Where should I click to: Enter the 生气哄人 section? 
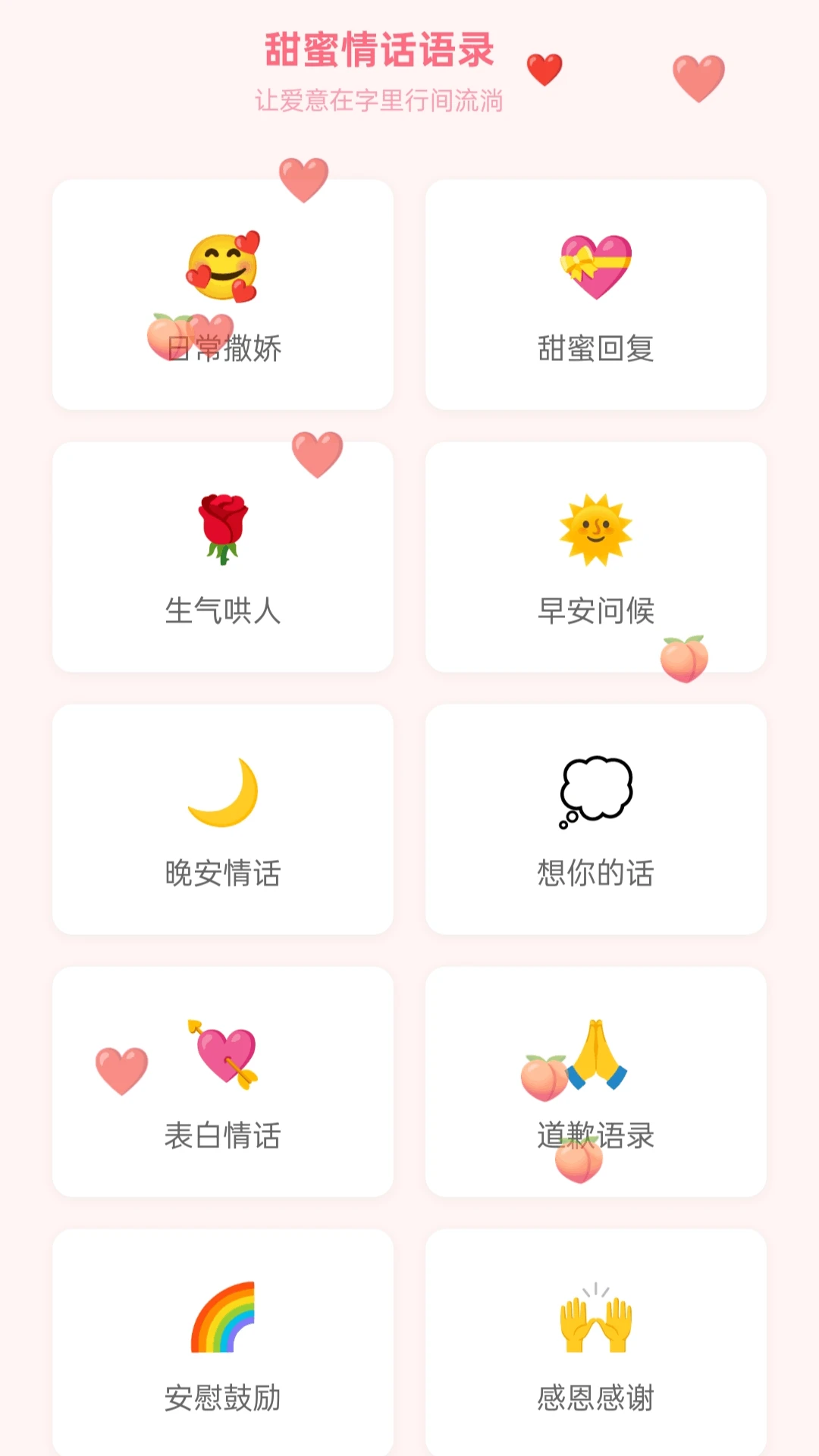click(222, 559)
